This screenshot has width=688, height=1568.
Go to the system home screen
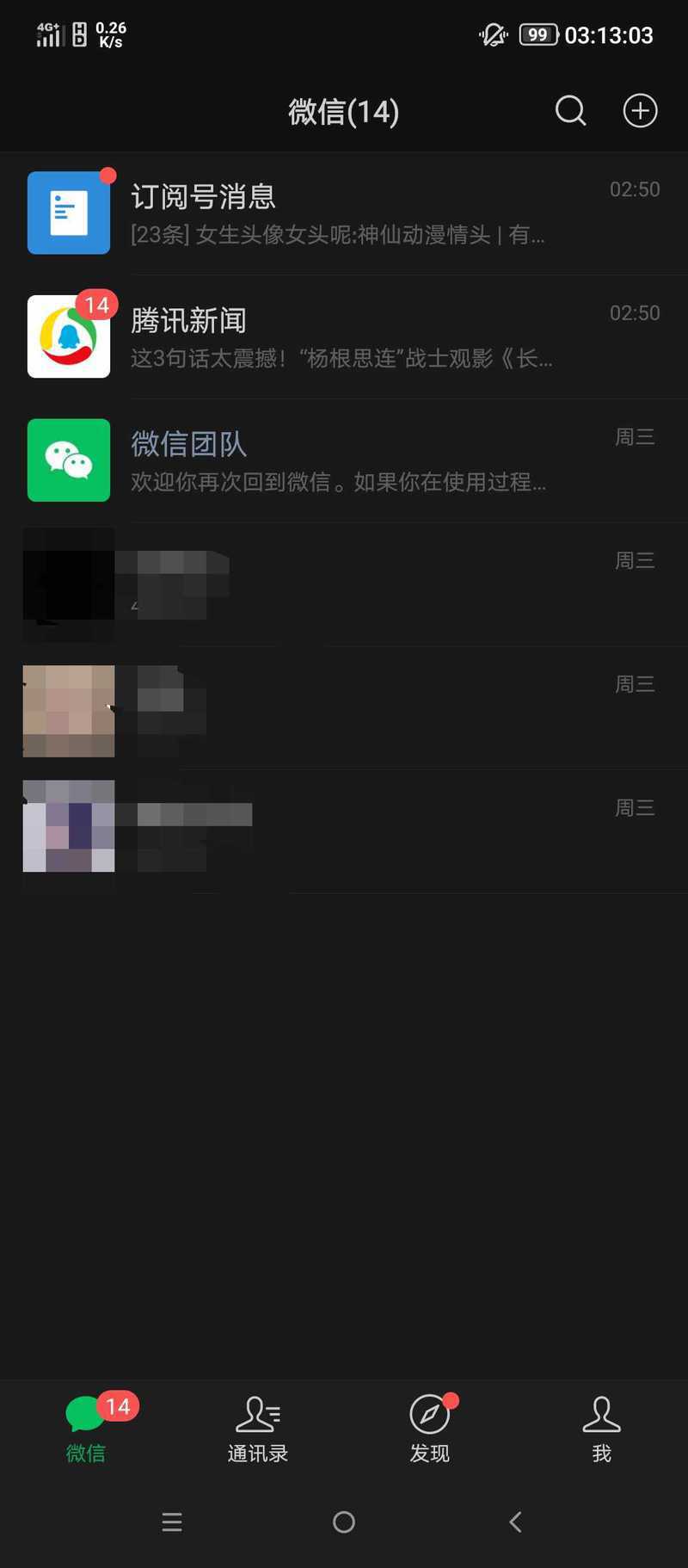pyautogui.click(x=344, y=1522)
